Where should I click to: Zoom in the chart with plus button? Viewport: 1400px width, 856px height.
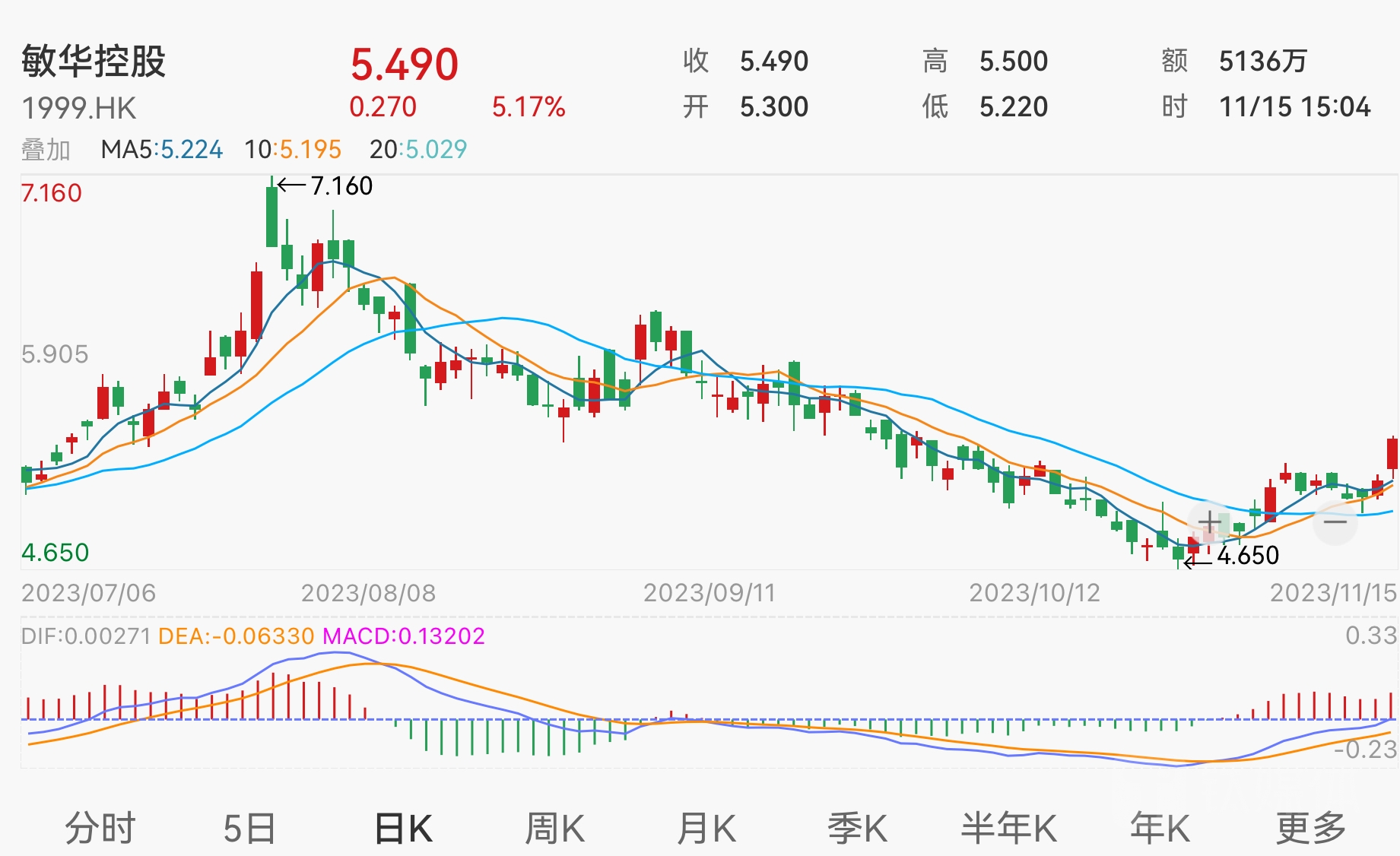pyautogui.click(x=1209, y=522)
